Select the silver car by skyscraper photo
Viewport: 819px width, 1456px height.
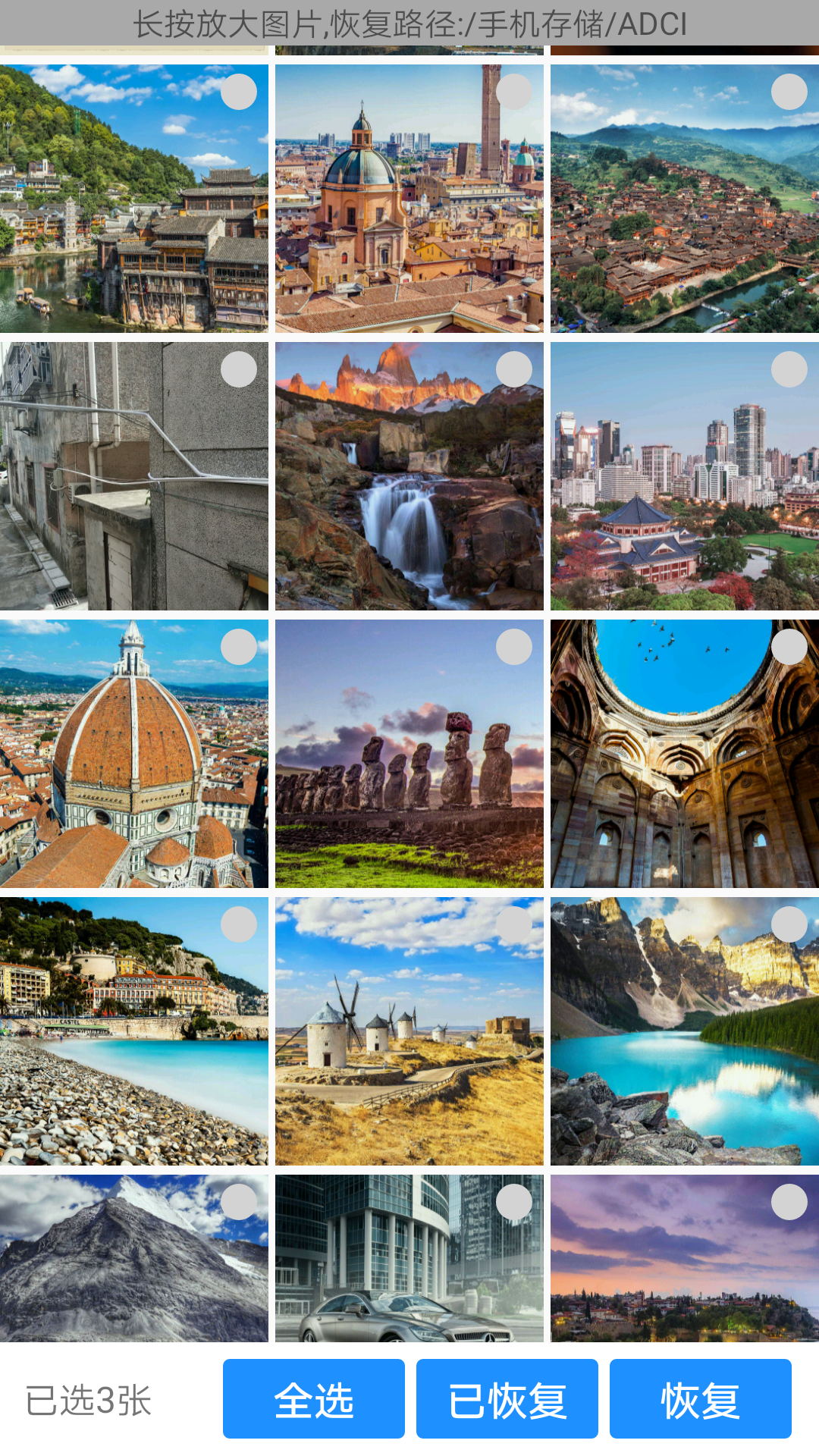514,1202
